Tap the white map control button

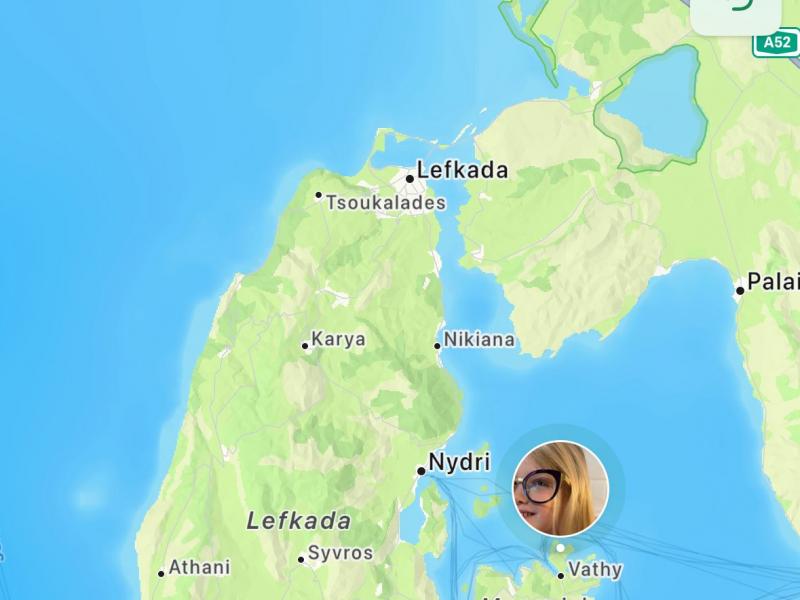coord(737,12)
